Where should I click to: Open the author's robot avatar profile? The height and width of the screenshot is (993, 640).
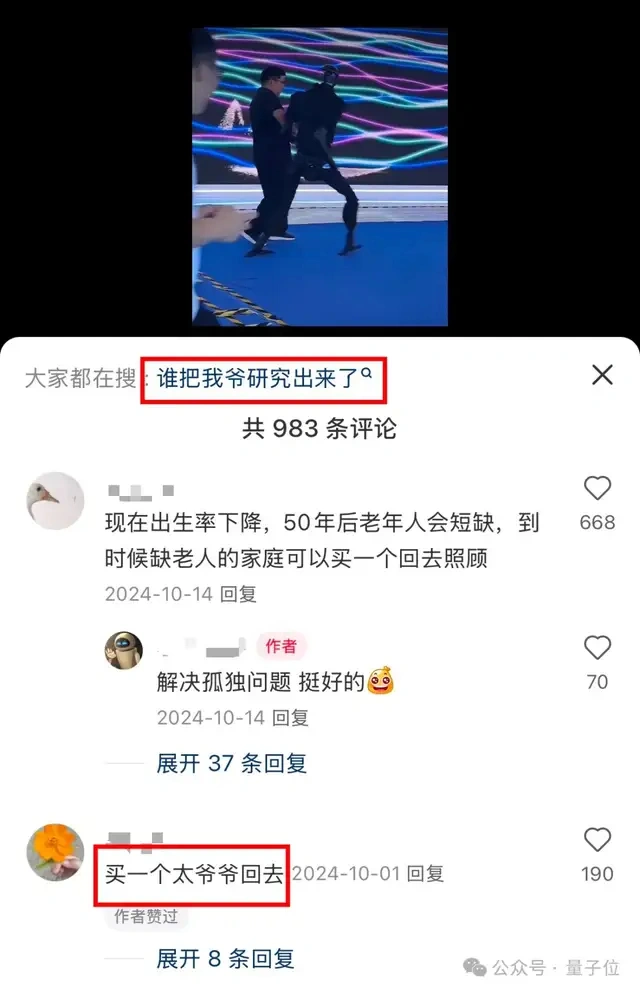click(x=124, y=650)
